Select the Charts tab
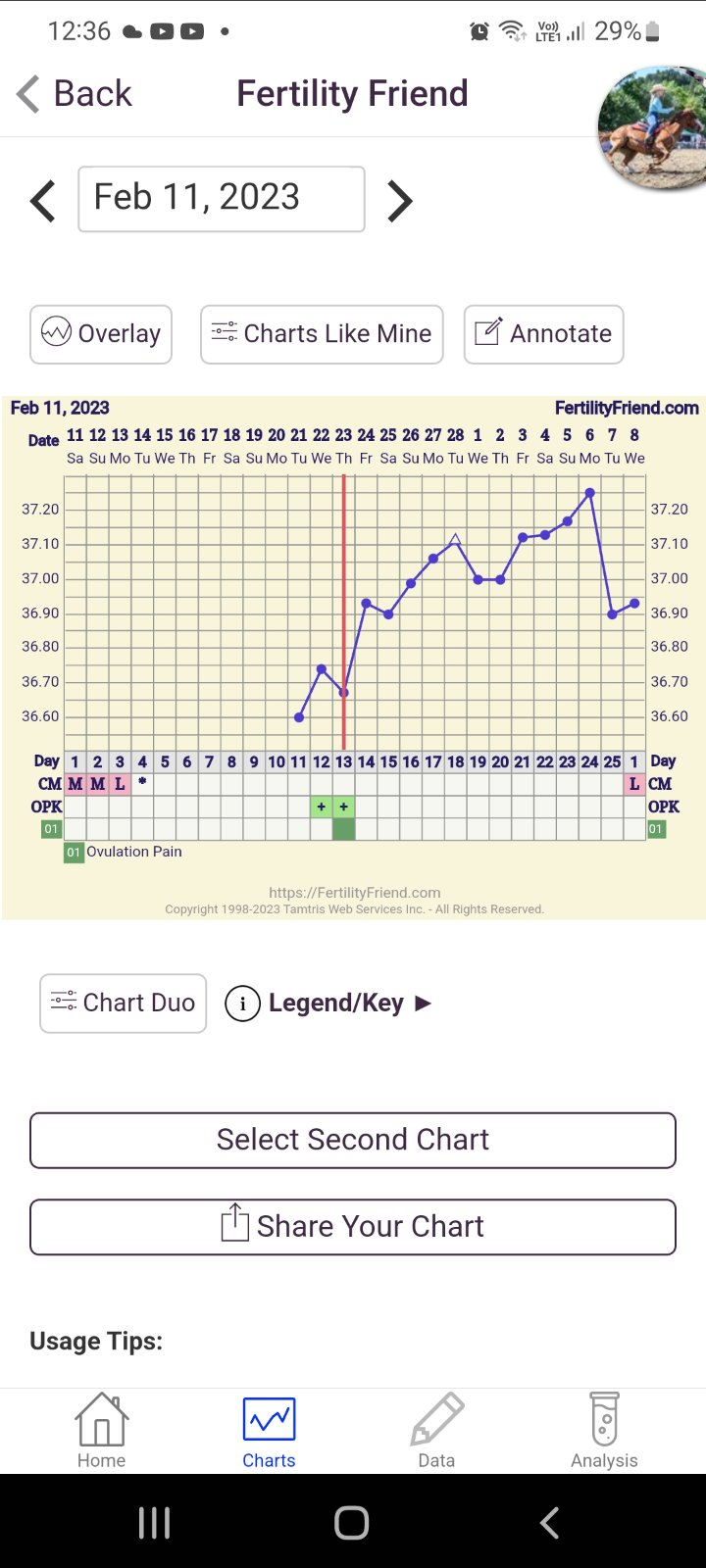 pos(269,1431)
